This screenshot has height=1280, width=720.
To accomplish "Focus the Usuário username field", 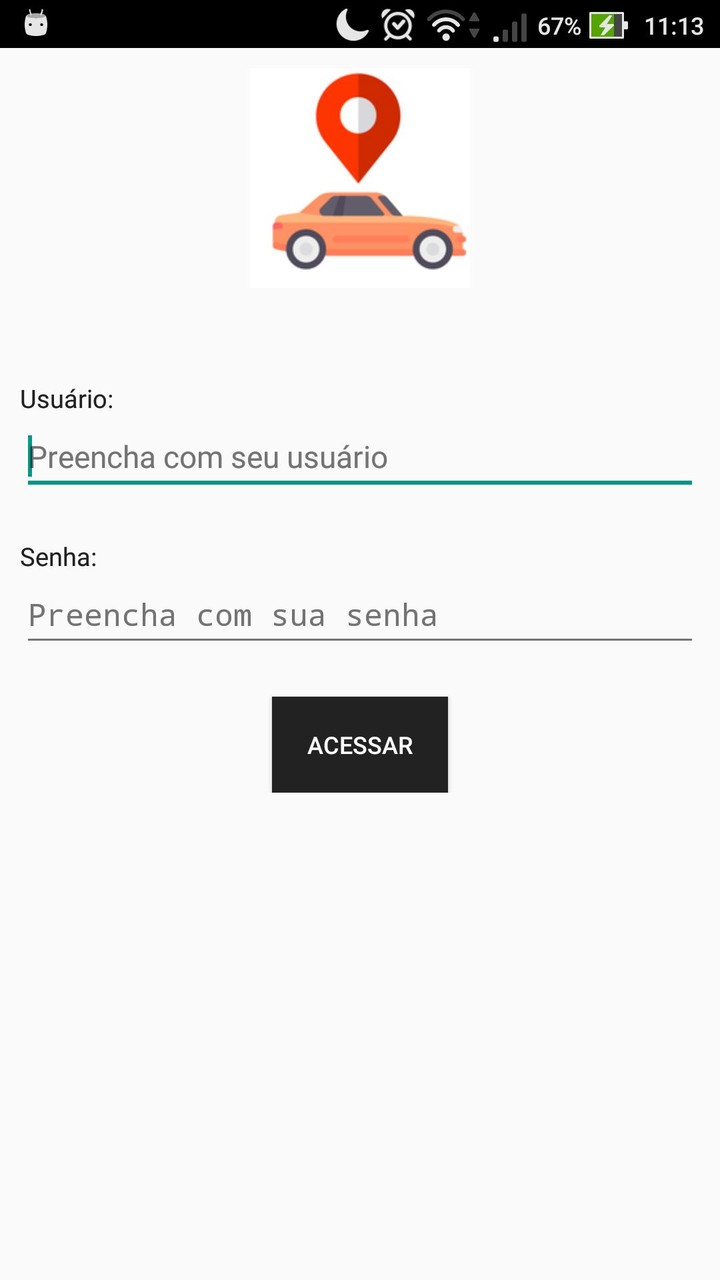I will point(360,458).
